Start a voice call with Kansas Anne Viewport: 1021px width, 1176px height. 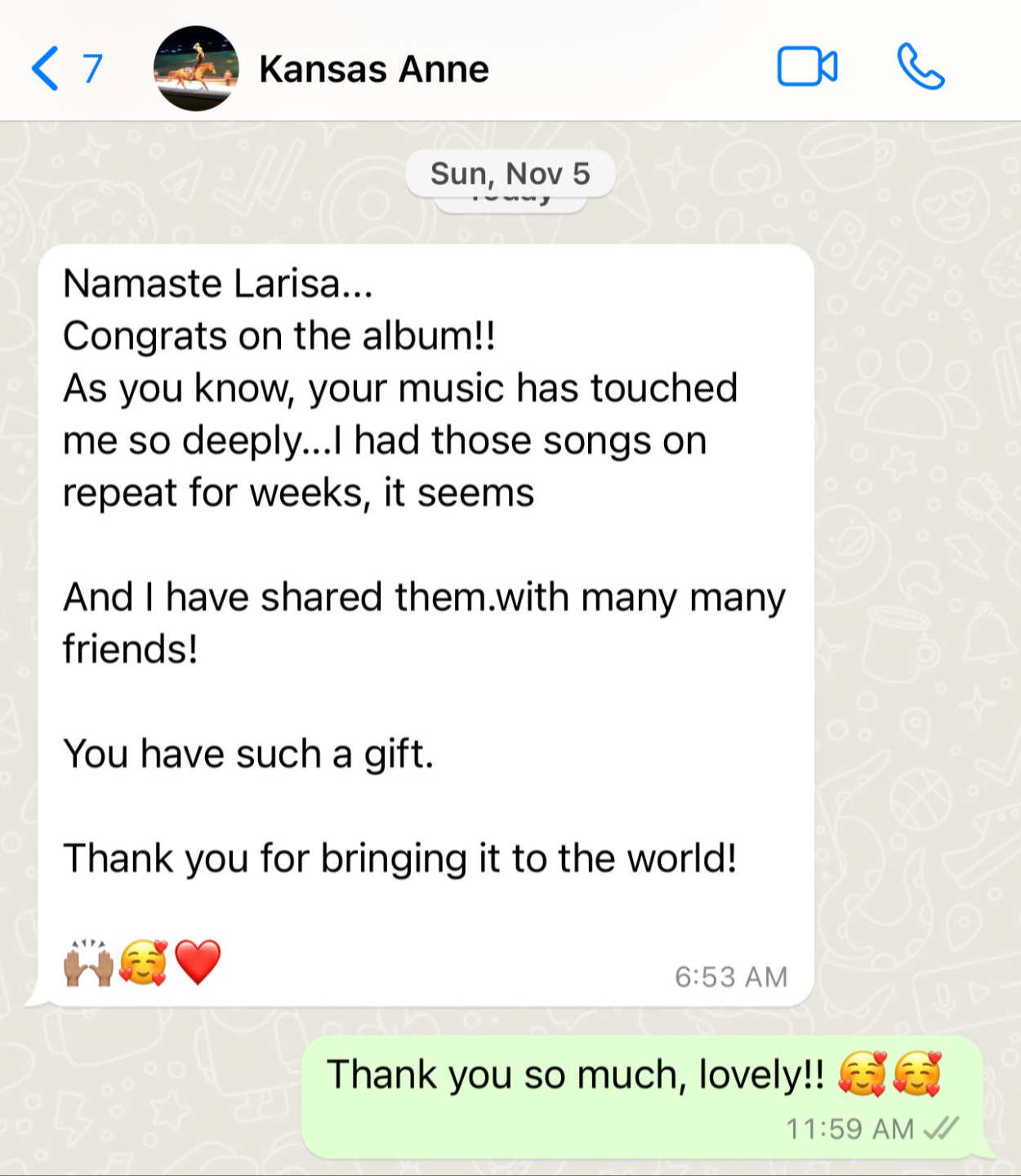coord(921,67)
